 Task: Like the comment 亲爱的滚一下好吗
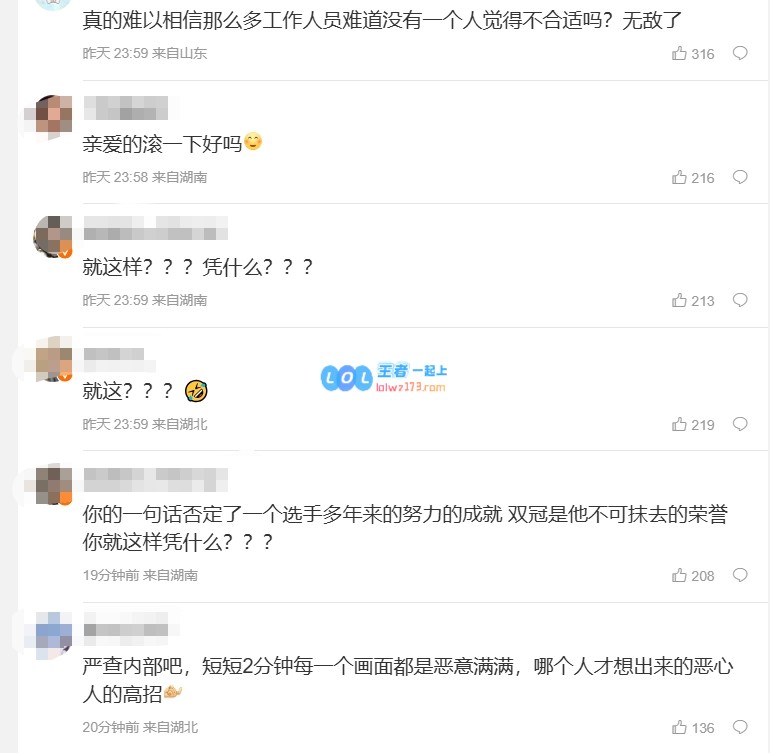coord(680,178)
